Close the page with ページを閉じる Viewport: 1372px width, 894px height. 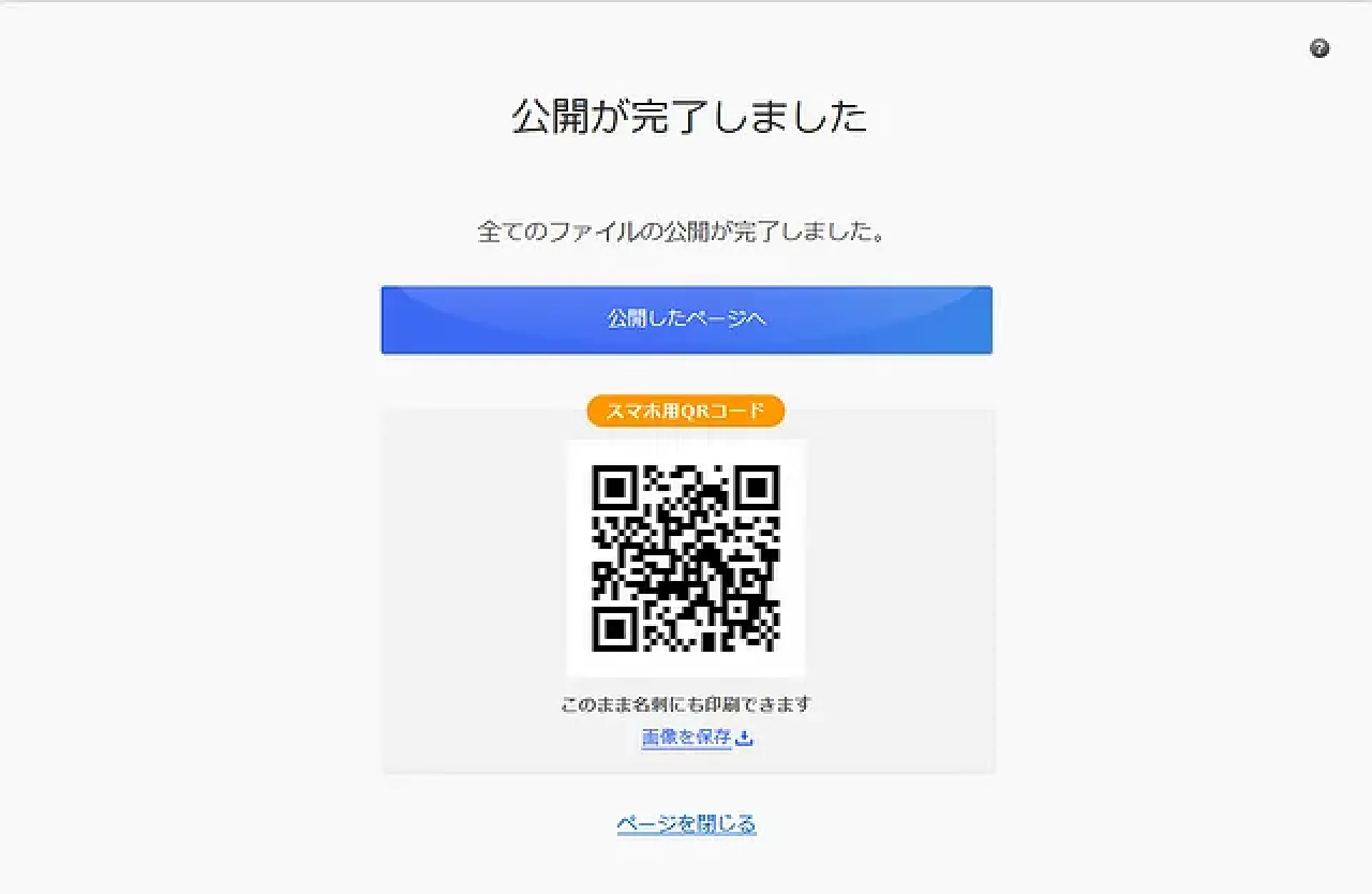pyautogui.click(x=686, y=824)
